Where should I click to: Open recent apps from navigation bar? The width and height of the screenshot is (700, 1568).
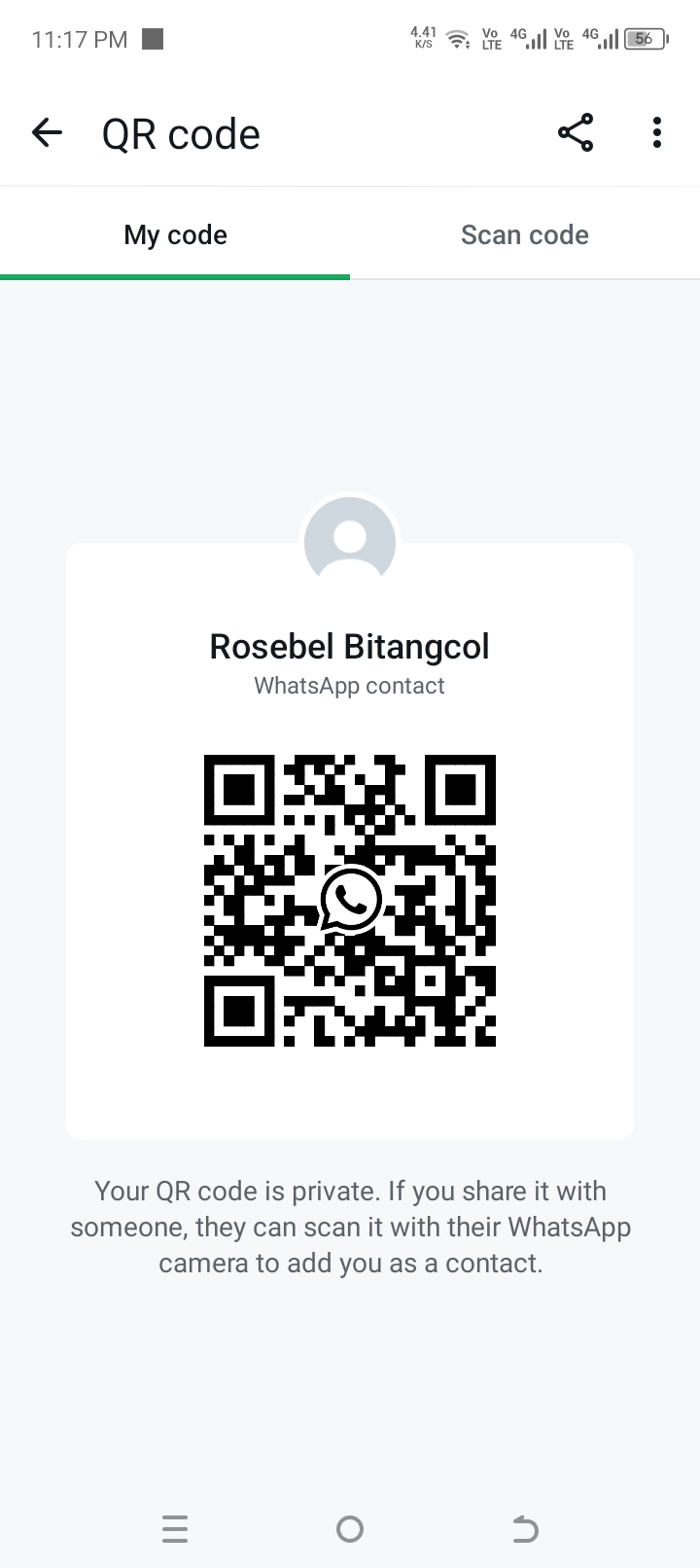point(175,1529)
